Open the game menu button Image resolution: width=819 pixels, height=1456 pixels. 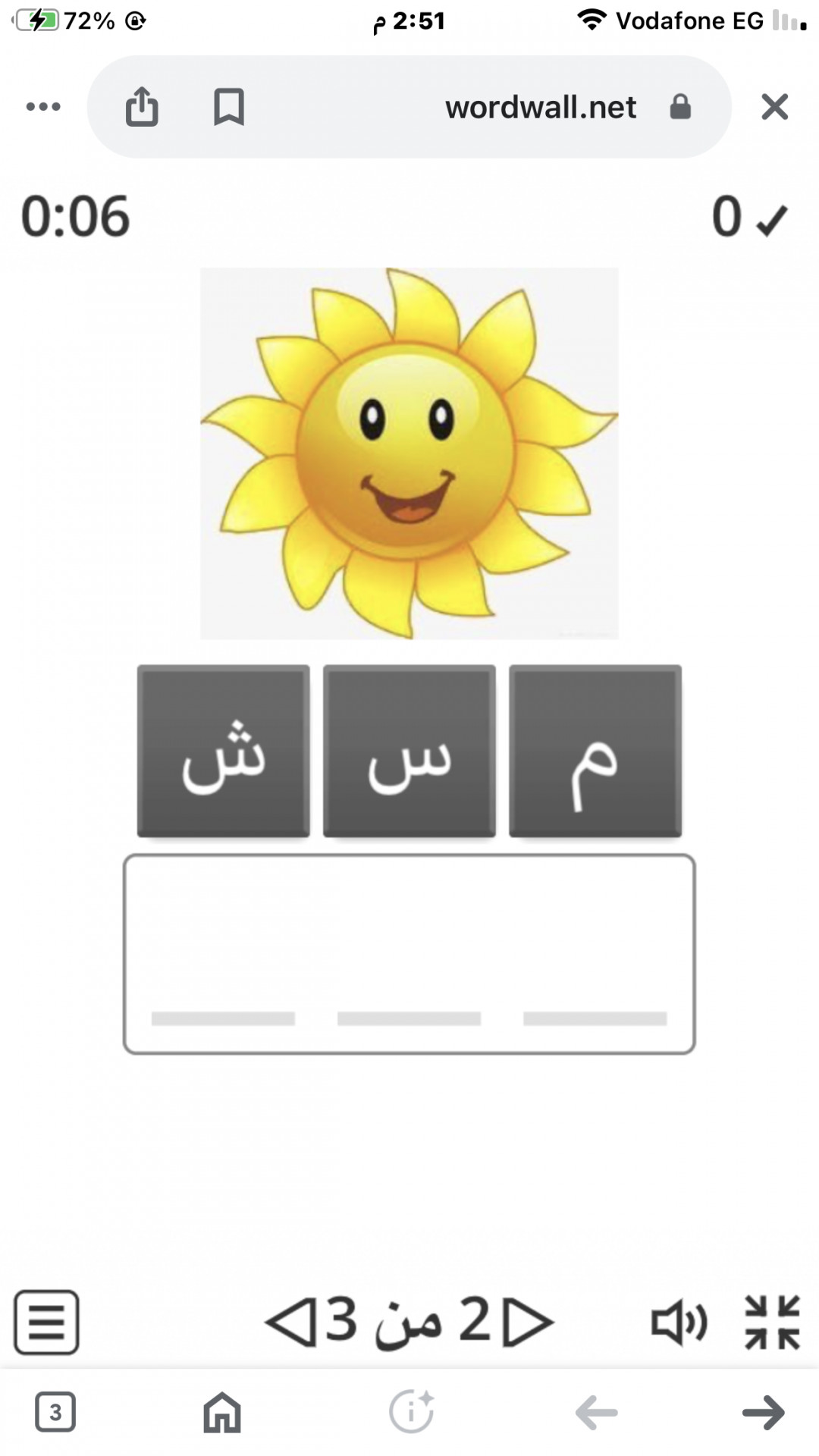[x=46, y=1322]
